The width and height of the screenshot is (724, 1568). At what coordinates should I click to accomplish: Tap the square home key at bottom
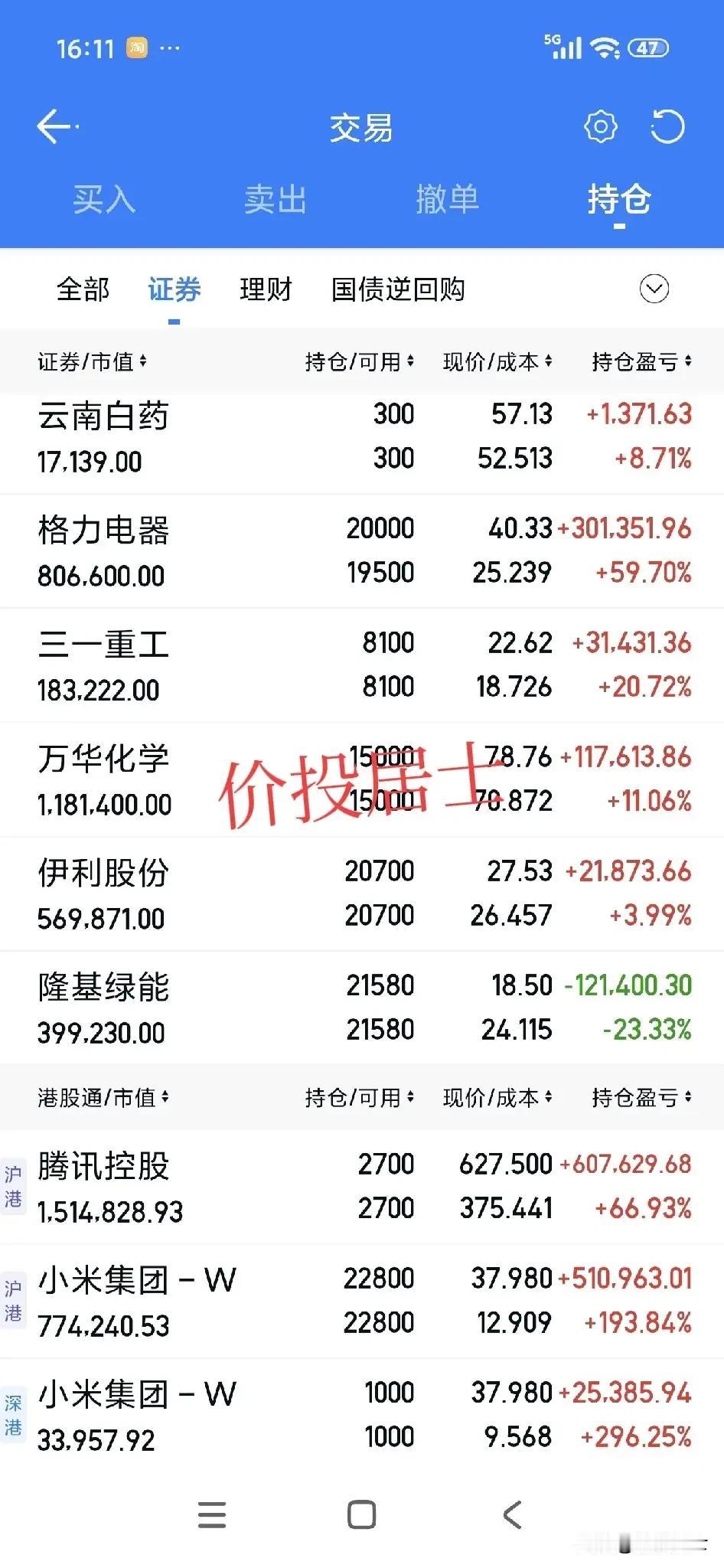click(362, 1514)
